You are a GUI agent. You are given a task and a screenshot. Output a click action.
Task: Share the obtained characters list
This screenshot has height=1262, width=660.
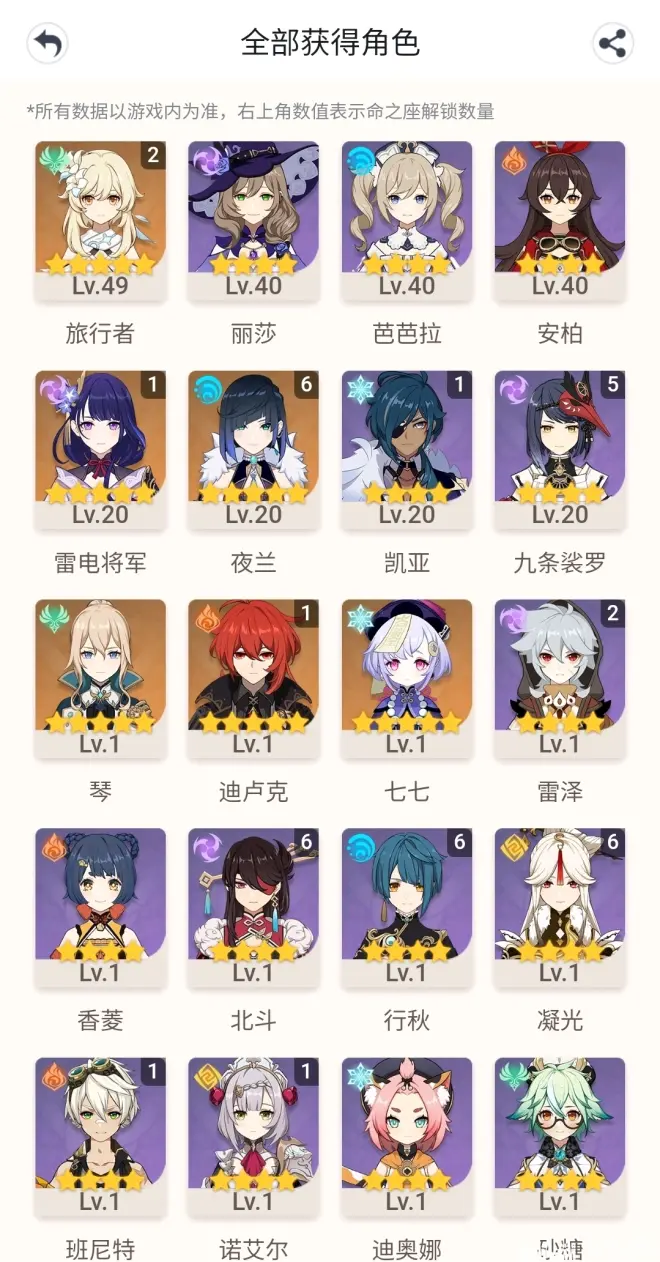[611, 43]
